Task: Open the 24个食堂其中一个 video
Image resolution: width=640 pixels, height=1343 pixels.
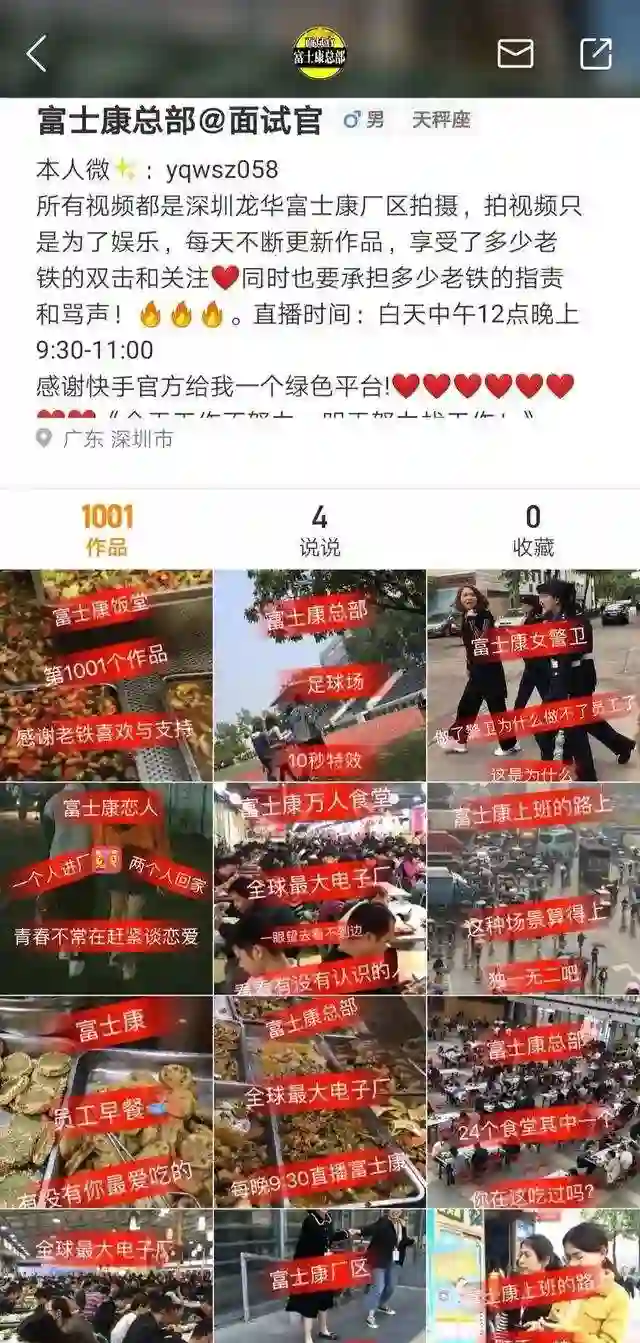Action: (x=533, y=1101)
